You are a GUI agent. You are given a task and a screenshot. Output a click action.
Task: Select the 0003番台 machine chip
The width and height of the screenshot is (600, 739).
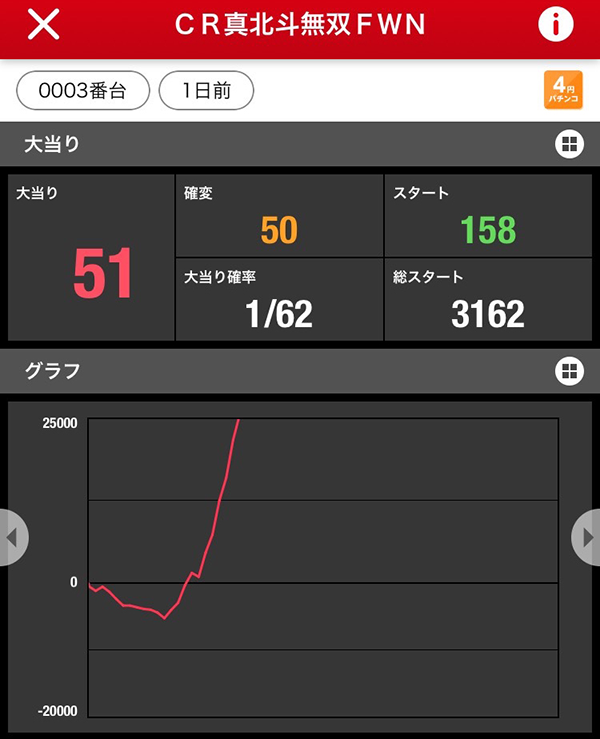tap(83, 90)
